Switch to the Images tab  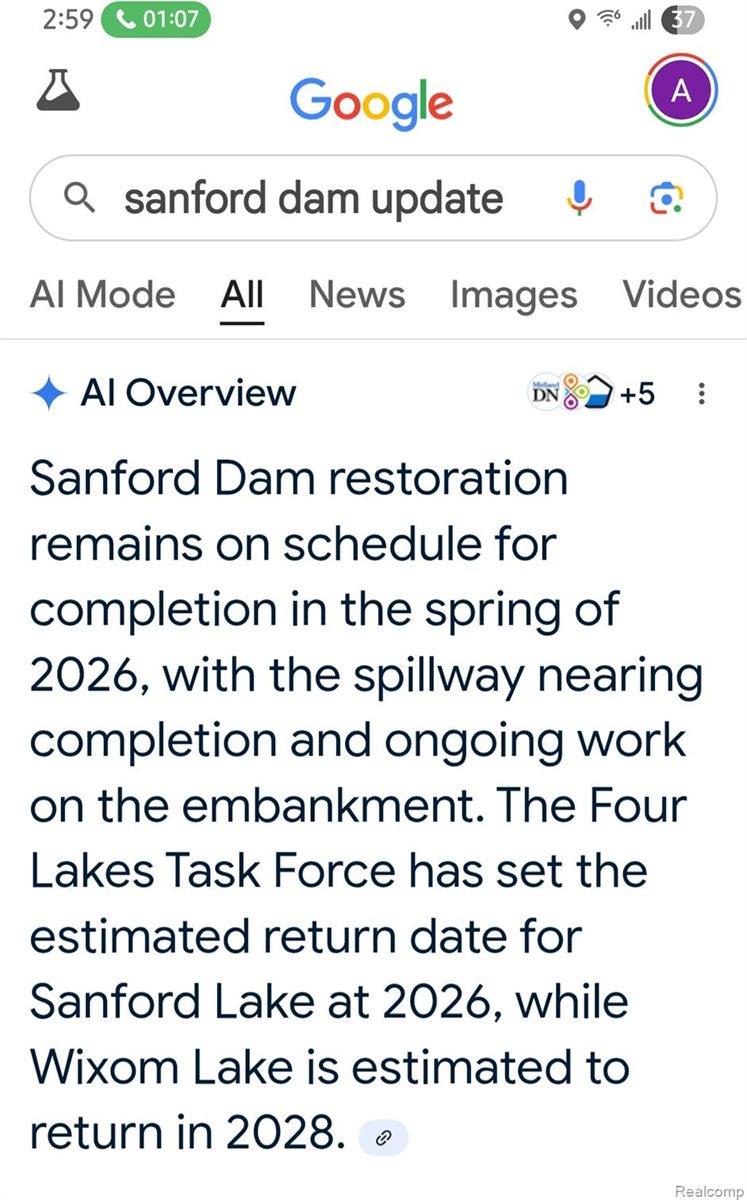tap(513, 295)
